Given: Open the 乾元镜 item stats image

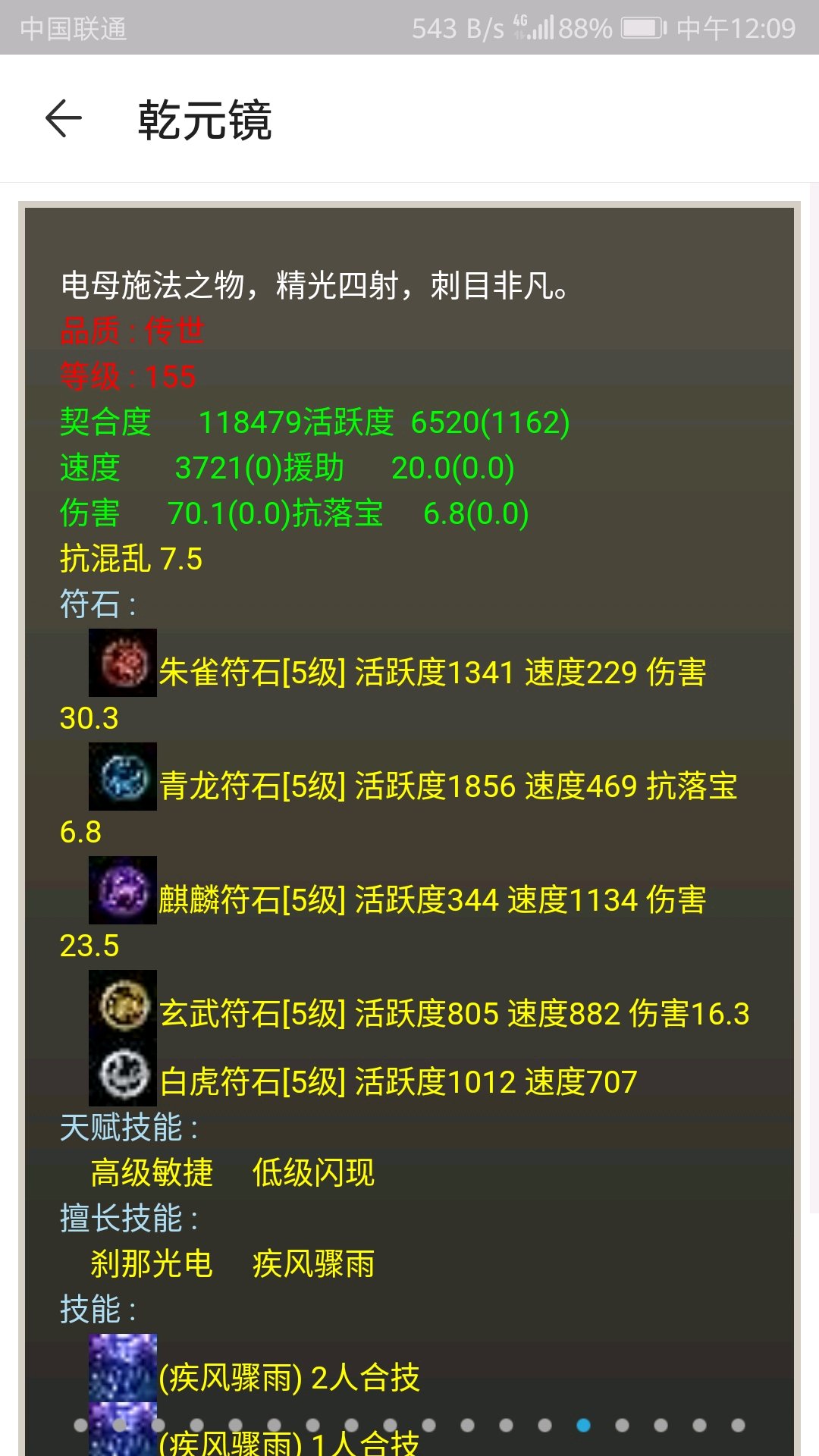Looking at the screenshot, I should (409, 758).
